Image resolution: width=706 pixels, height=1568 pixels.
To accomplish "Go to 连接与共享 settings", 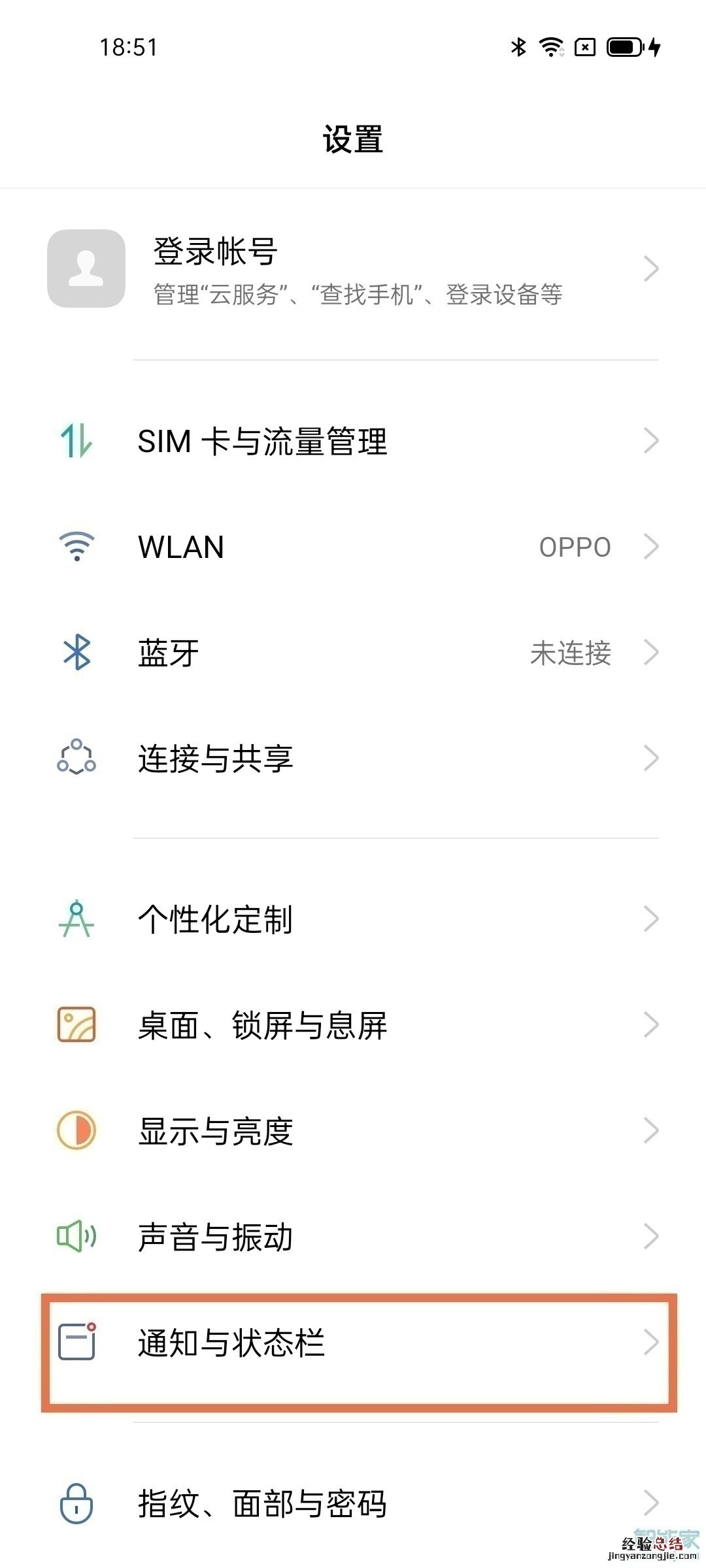I will pos(353,759).
